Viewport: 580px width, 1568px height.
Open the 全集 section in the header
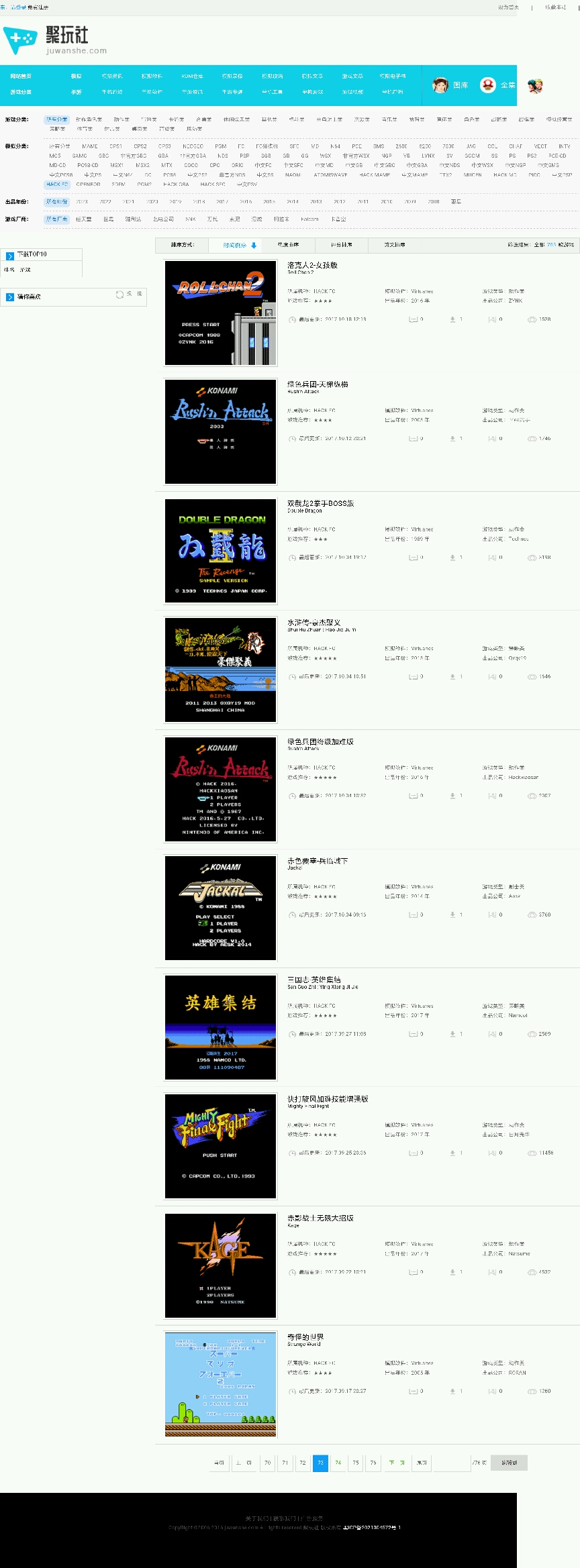(498, 85)
